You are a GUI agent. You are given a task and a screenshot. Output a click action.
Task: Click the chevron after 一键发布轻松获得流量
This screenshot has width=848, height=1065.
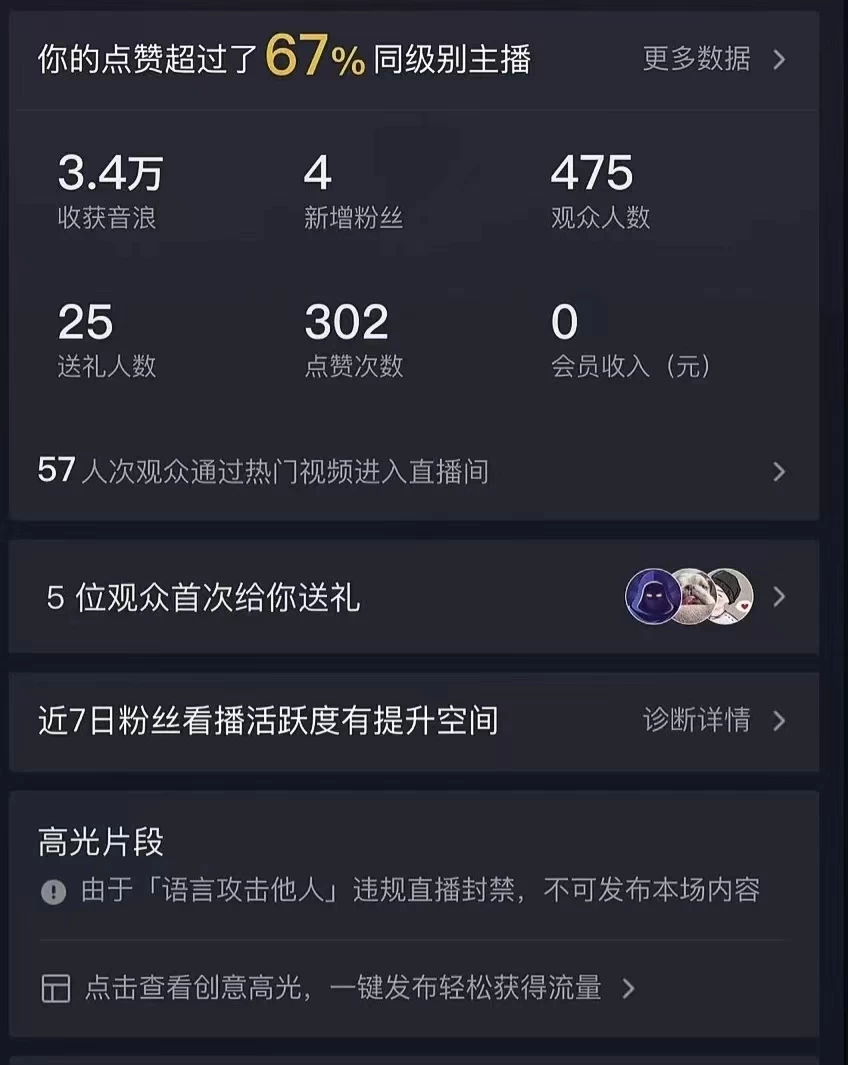(630, 986)
